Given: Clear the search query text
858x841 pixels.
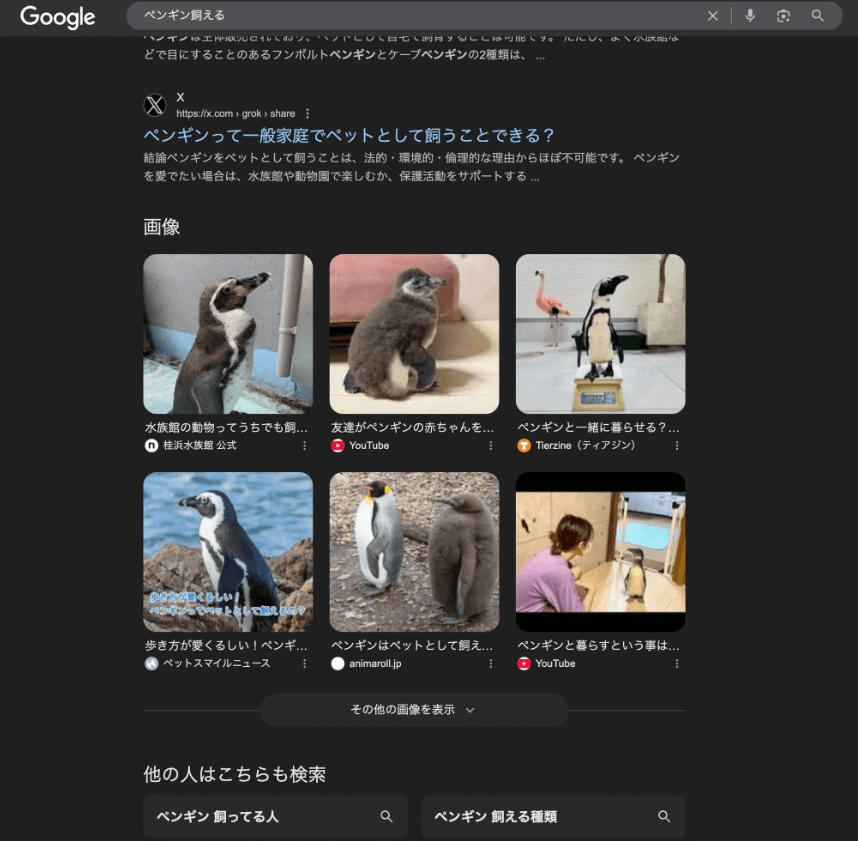Looking at the screenshot, I should pyautogui.click(x=713, y=16).
